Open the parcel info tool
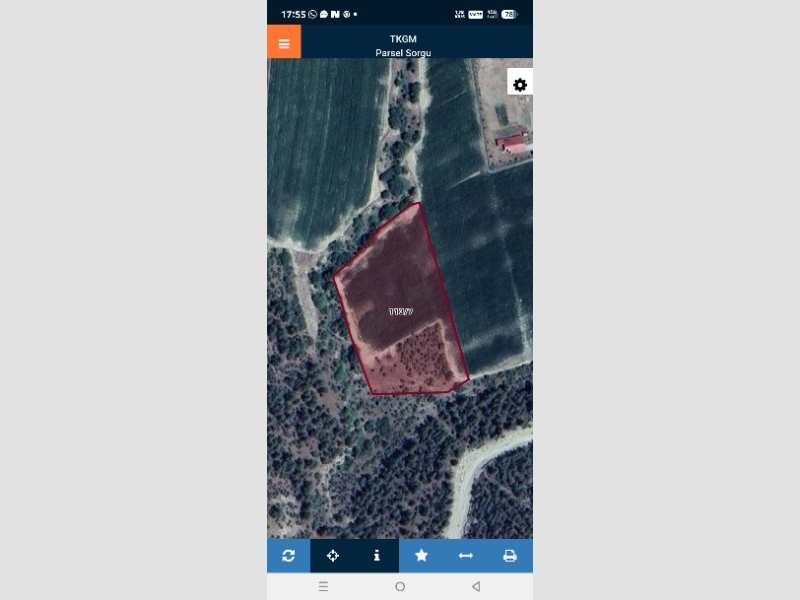The width and height of the screenshot is (800, 600). (377, 556)
